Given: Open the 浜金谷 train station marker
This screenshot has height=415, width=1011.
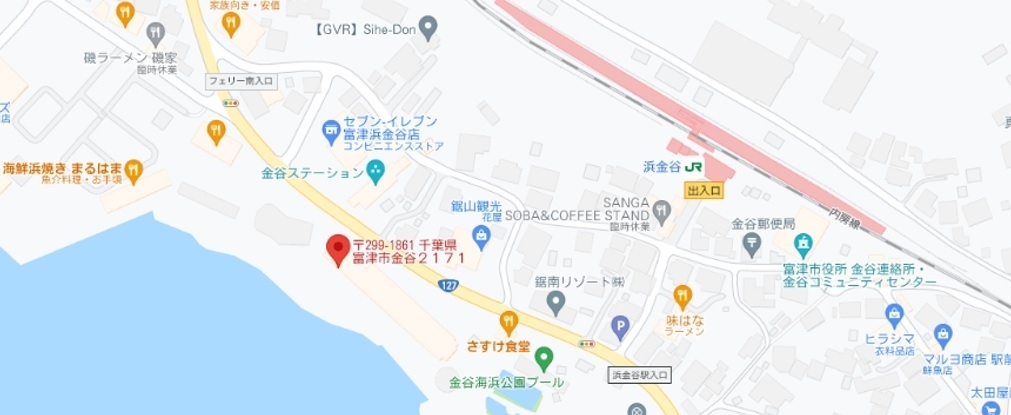Looking at the screenshot, I should [692, 165].
